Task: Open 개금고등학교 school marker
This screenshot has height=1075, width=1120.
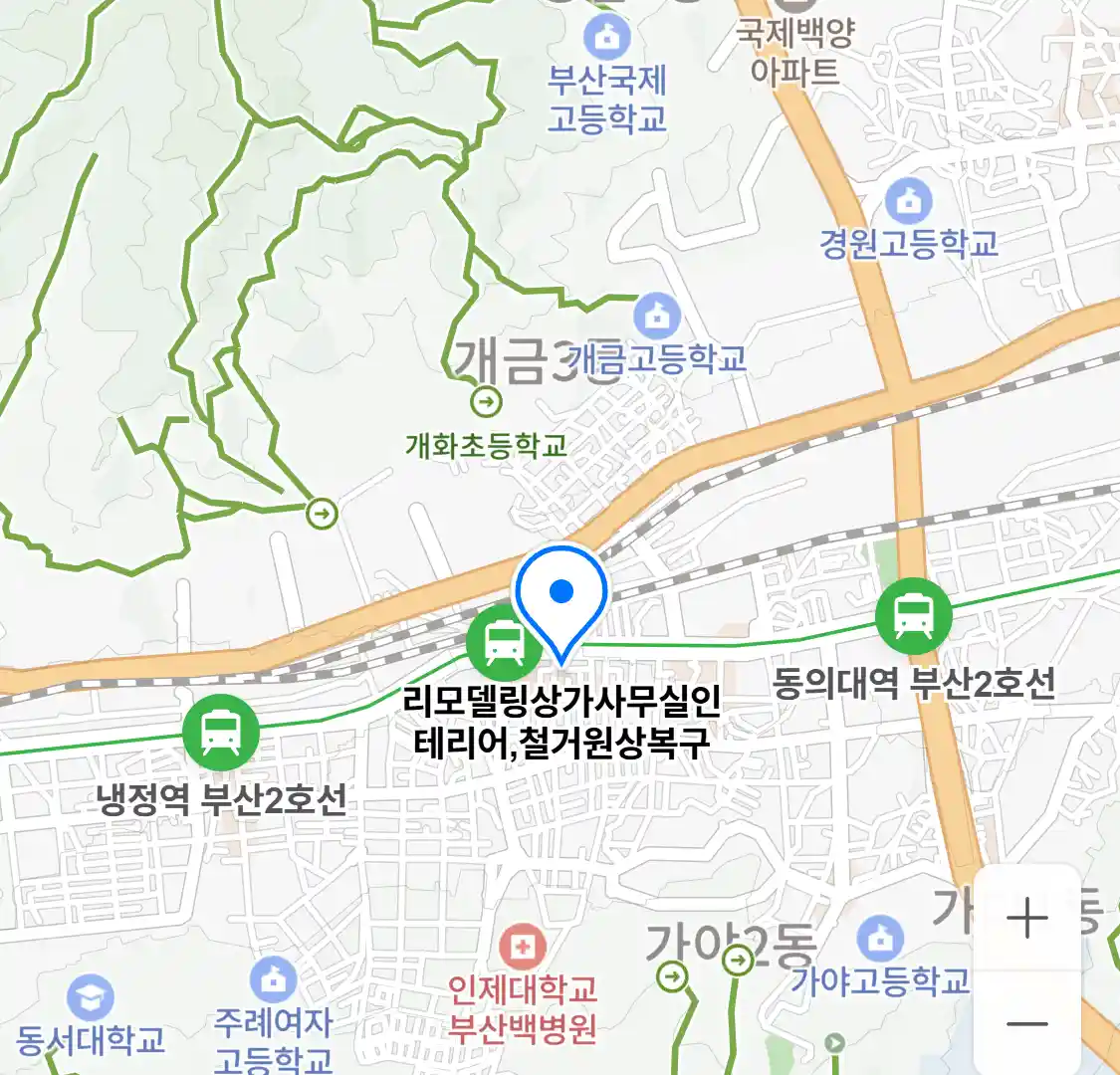Action: point(657,317)
